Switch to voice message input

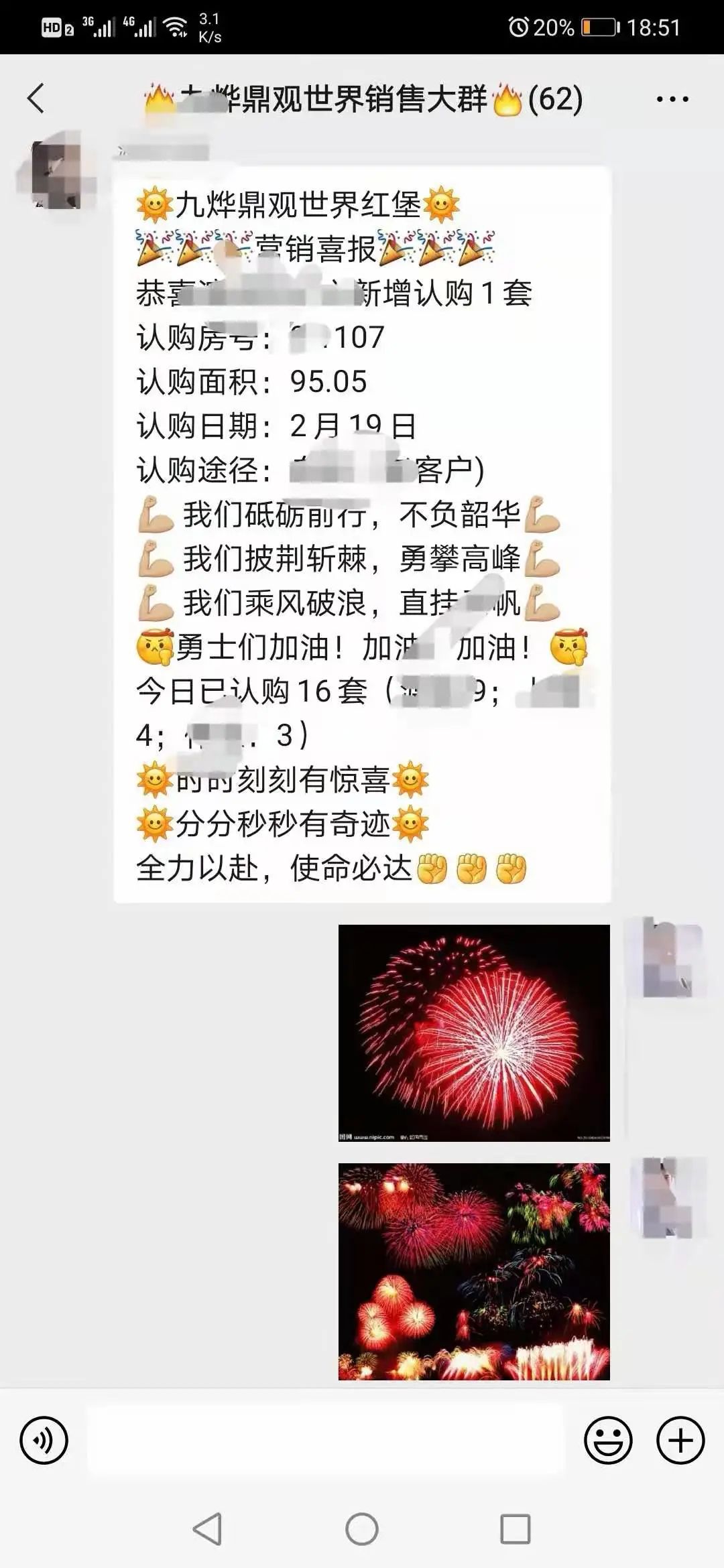(44, 1440)
